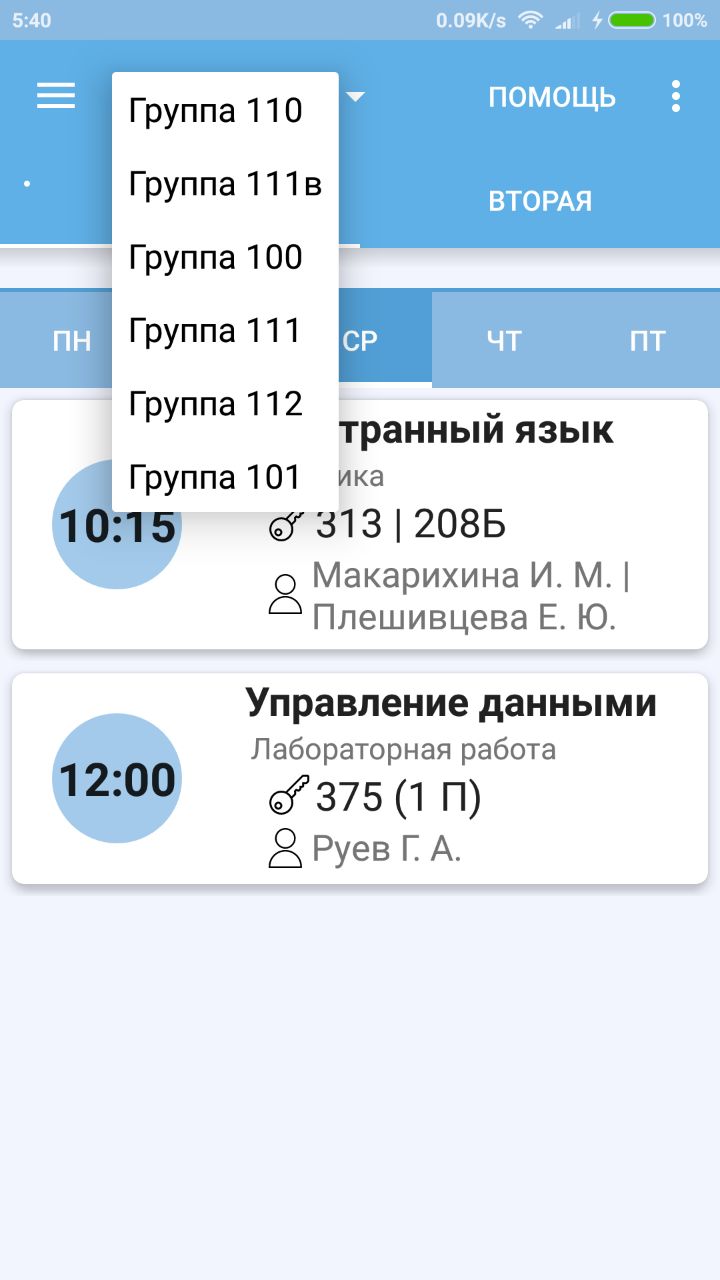The height and width of the screenshot is (1280, 720).
Task: Pick Группа 100 from the group list
Action: coord(216,258)
